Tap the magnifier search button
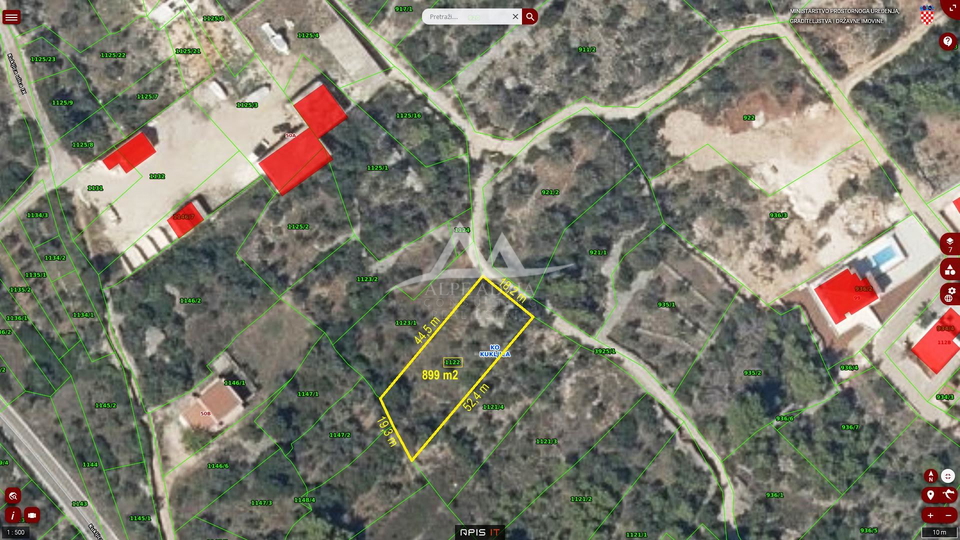The height and width of the screenshot is (540, 960). click(x=529, y=16)
